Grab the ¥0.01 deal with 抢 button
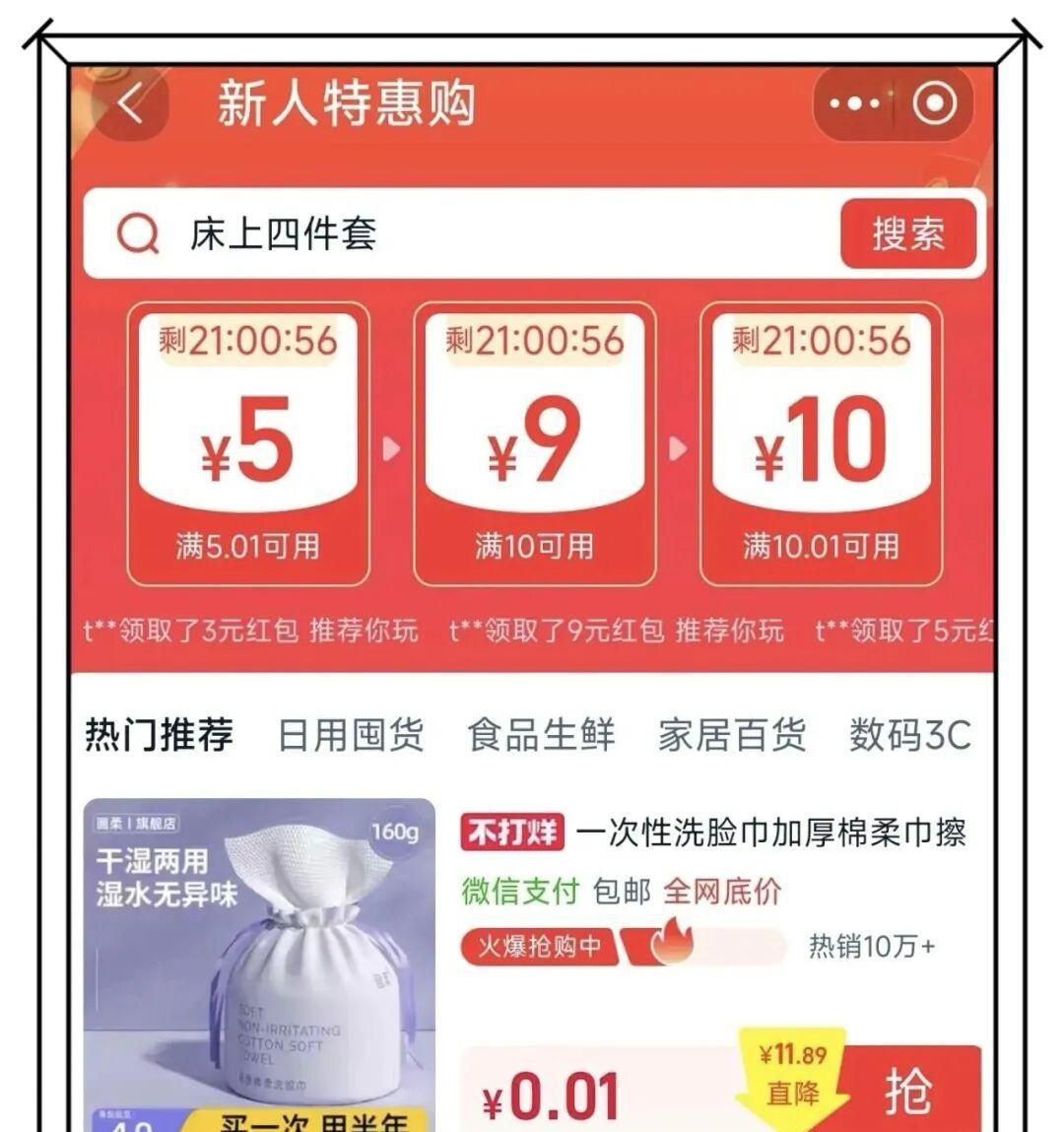 click(907, 1090)
